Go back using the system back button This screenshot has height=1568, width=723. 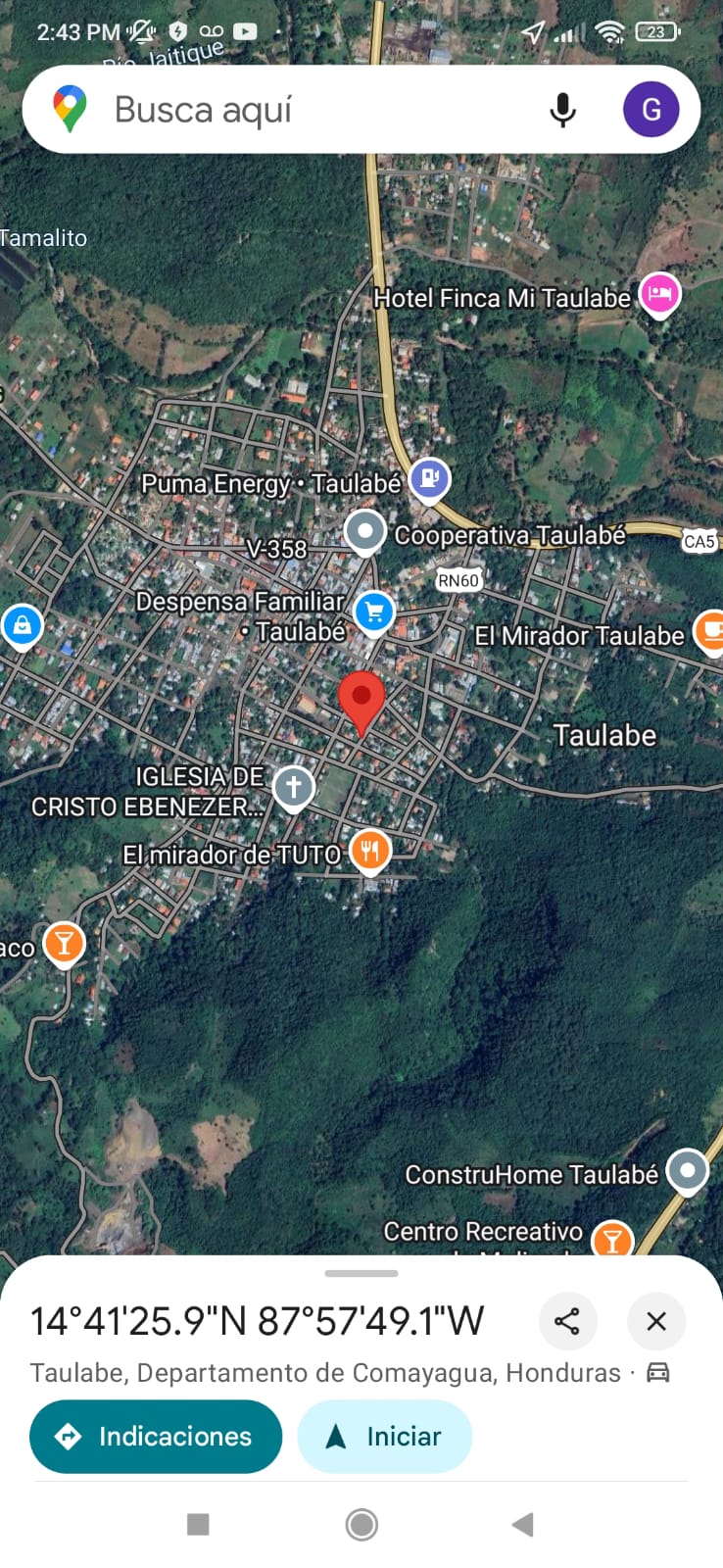click(523, 1524)
